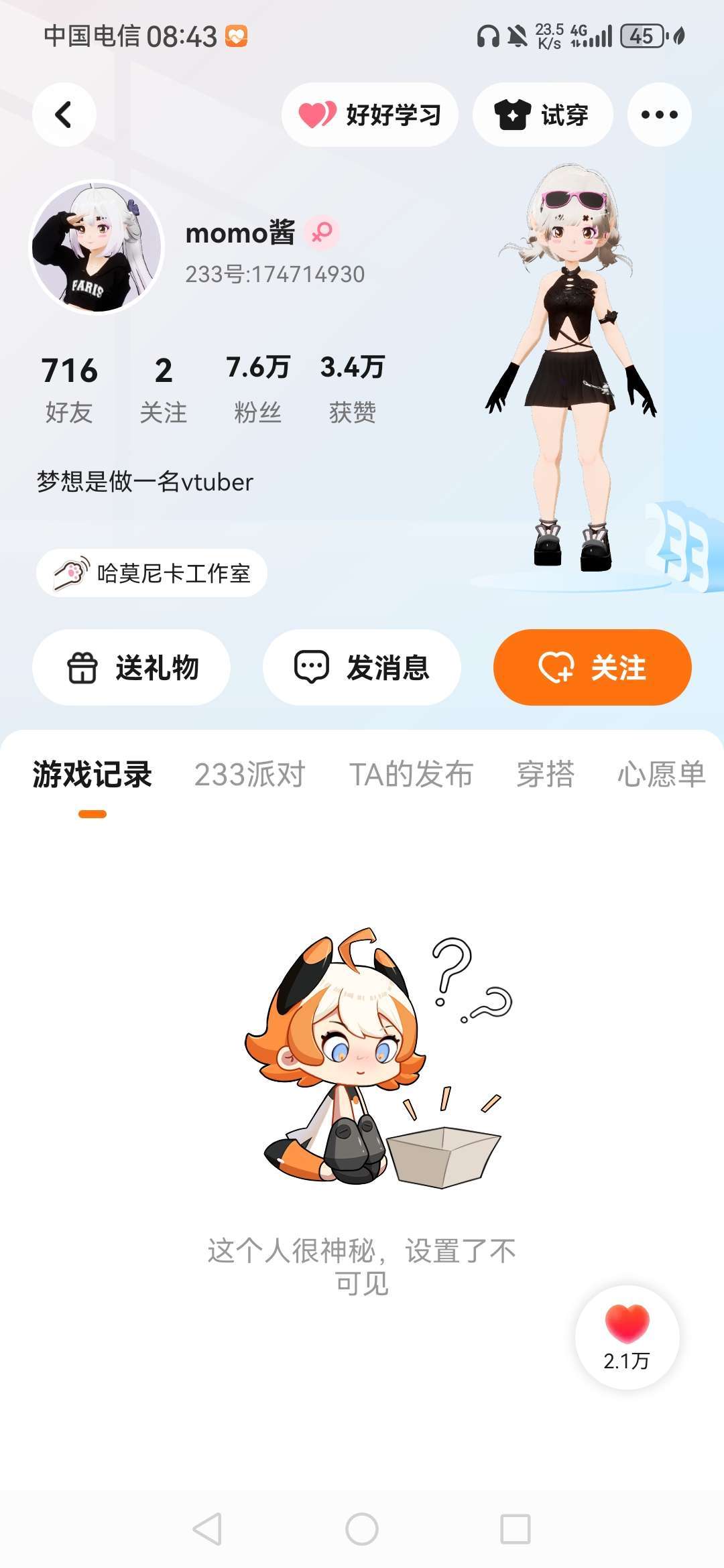Switch to the 心愿单 tab
724x1568 pixels.
coord(661,775)
